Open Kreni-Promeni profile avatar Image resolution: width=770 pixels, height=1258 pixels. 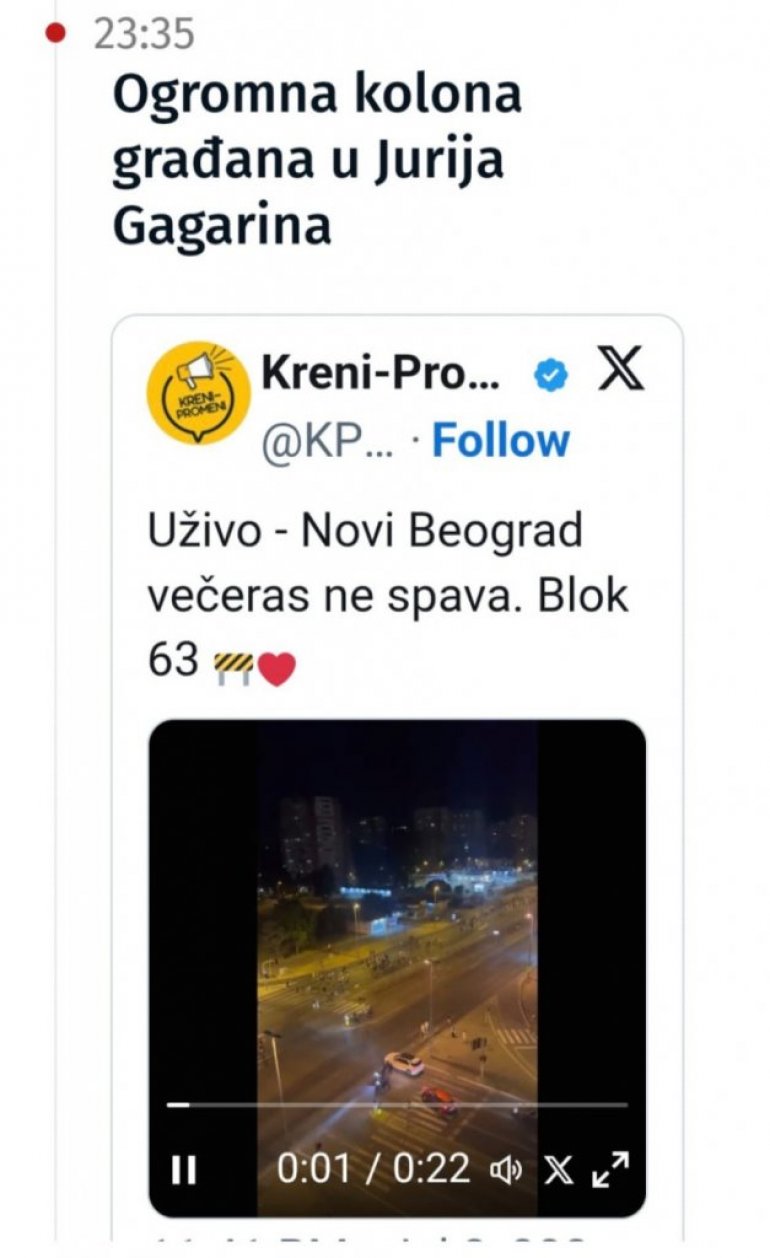click(x=198, y=393)
